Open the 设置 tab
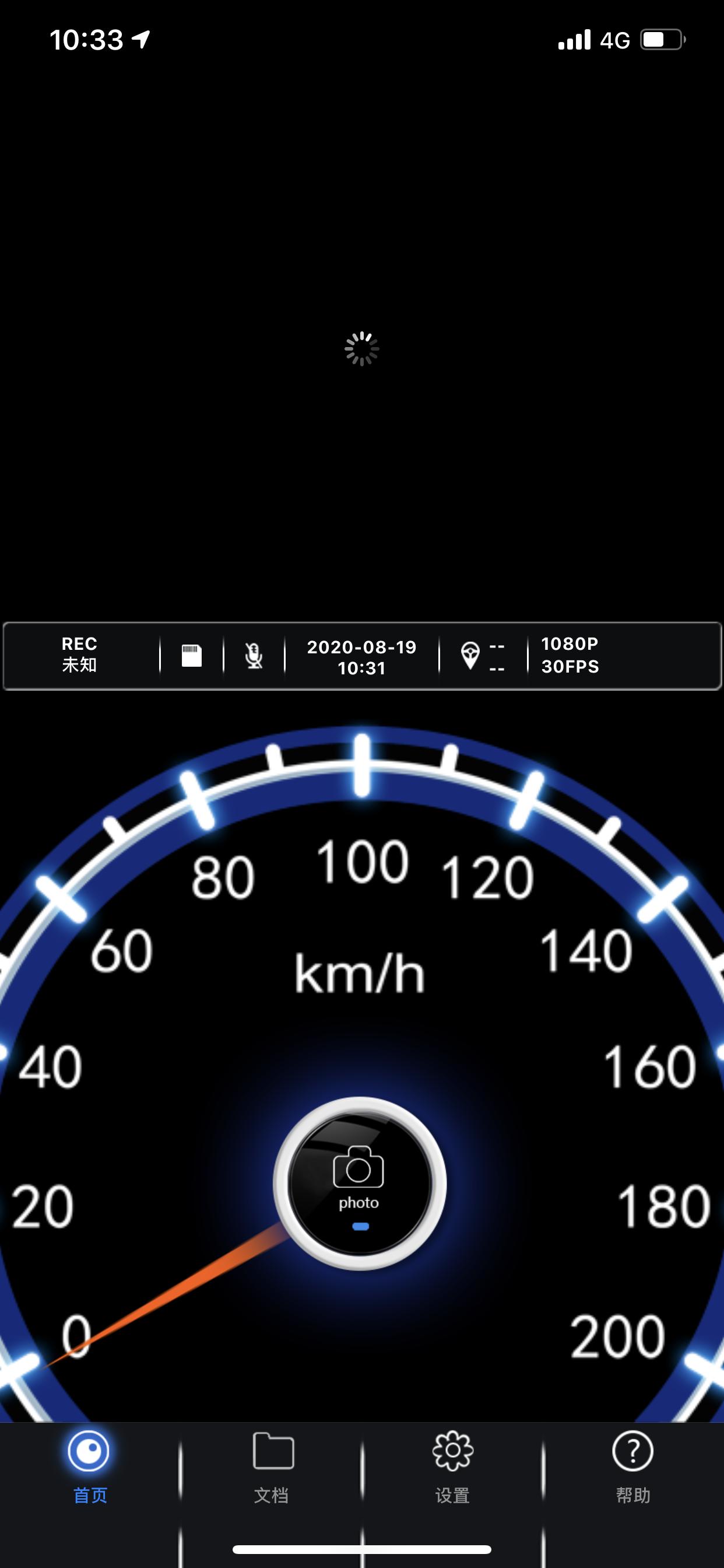 [x=453, y=1466]
